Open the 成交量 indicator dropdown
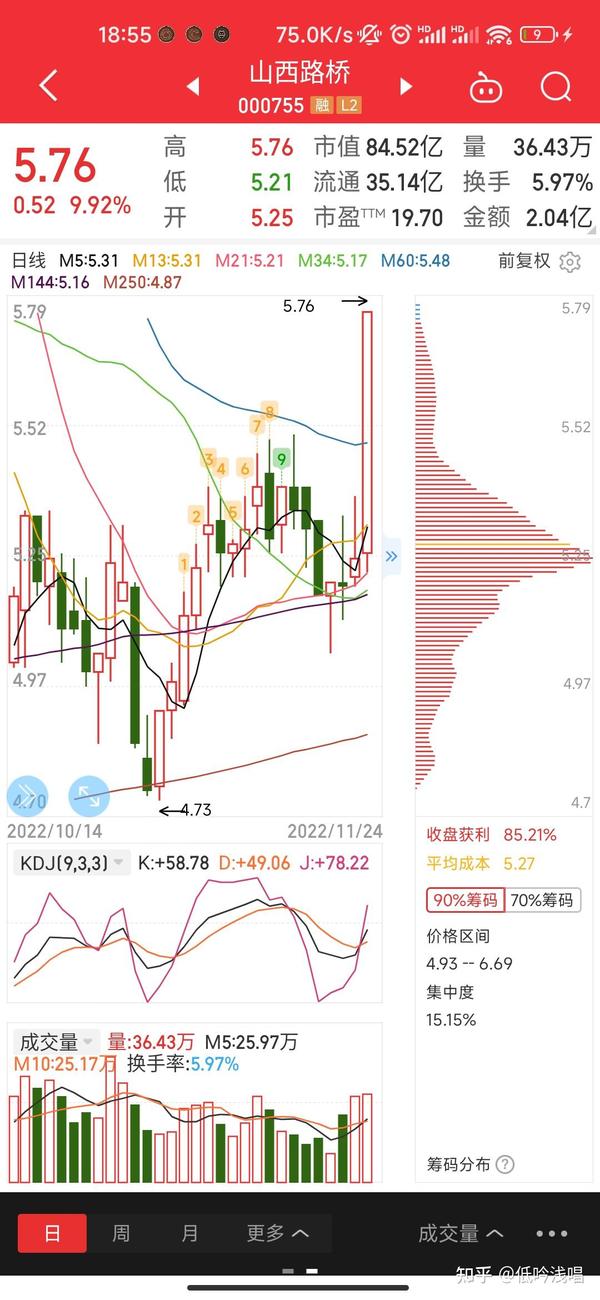This screenshot has width=600, height=1300. coord(57,1042)
